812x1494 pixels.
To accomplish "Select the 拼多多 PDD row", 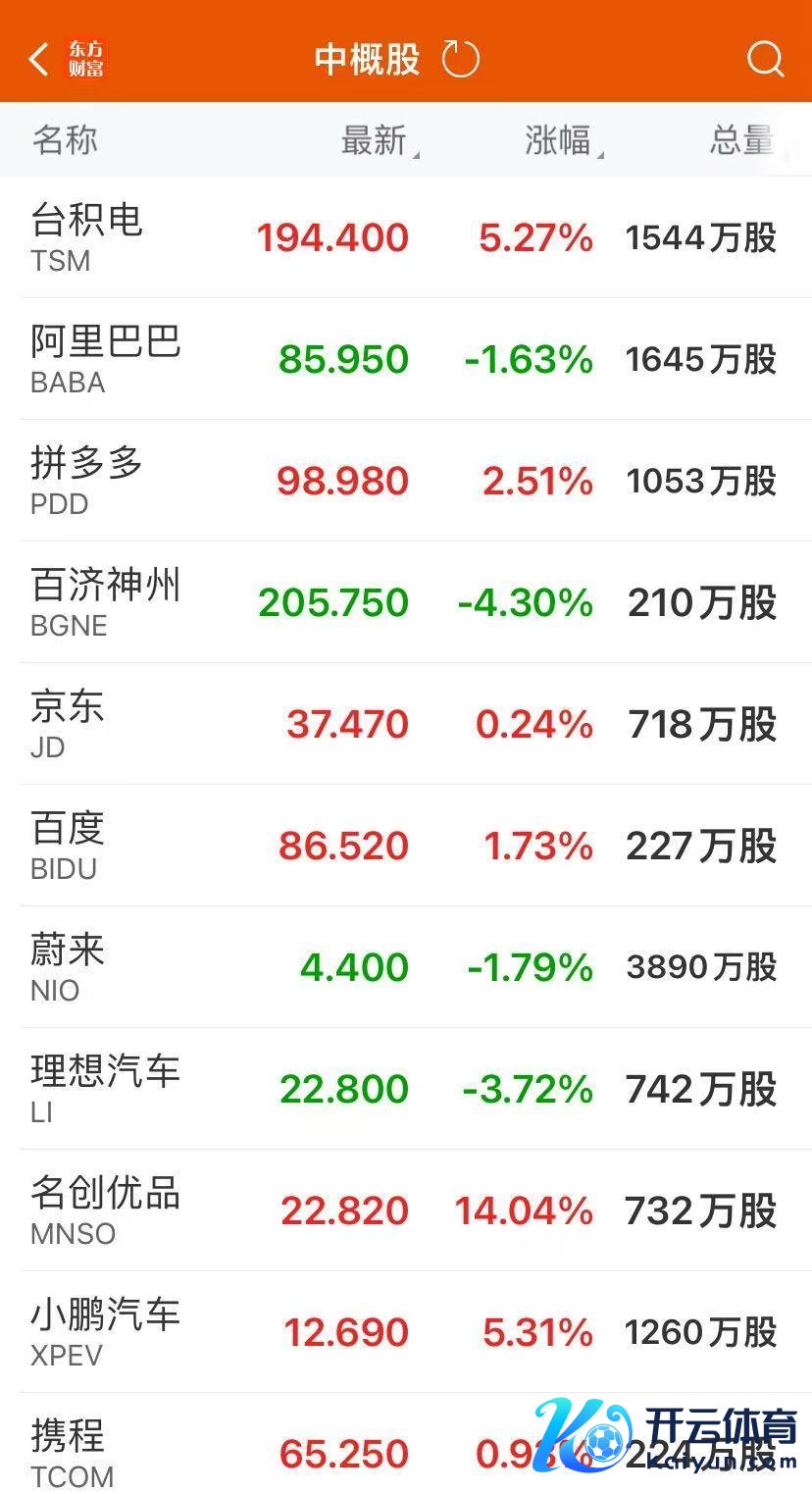I will point(406,481).
